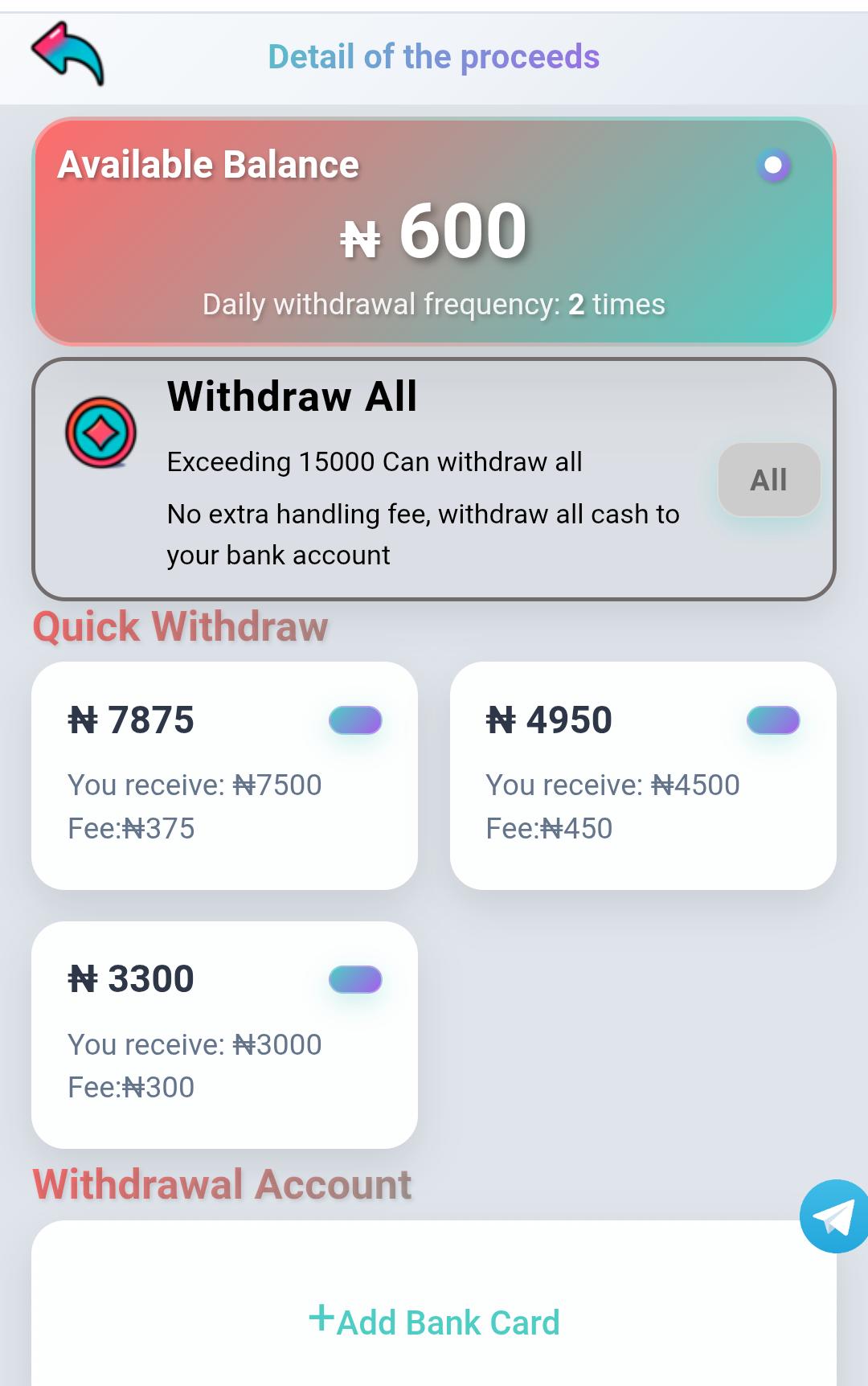This screenshot has height=1386, width=868.
Task: Toggle the switch on the ₦7875 option
Action: 354,721
